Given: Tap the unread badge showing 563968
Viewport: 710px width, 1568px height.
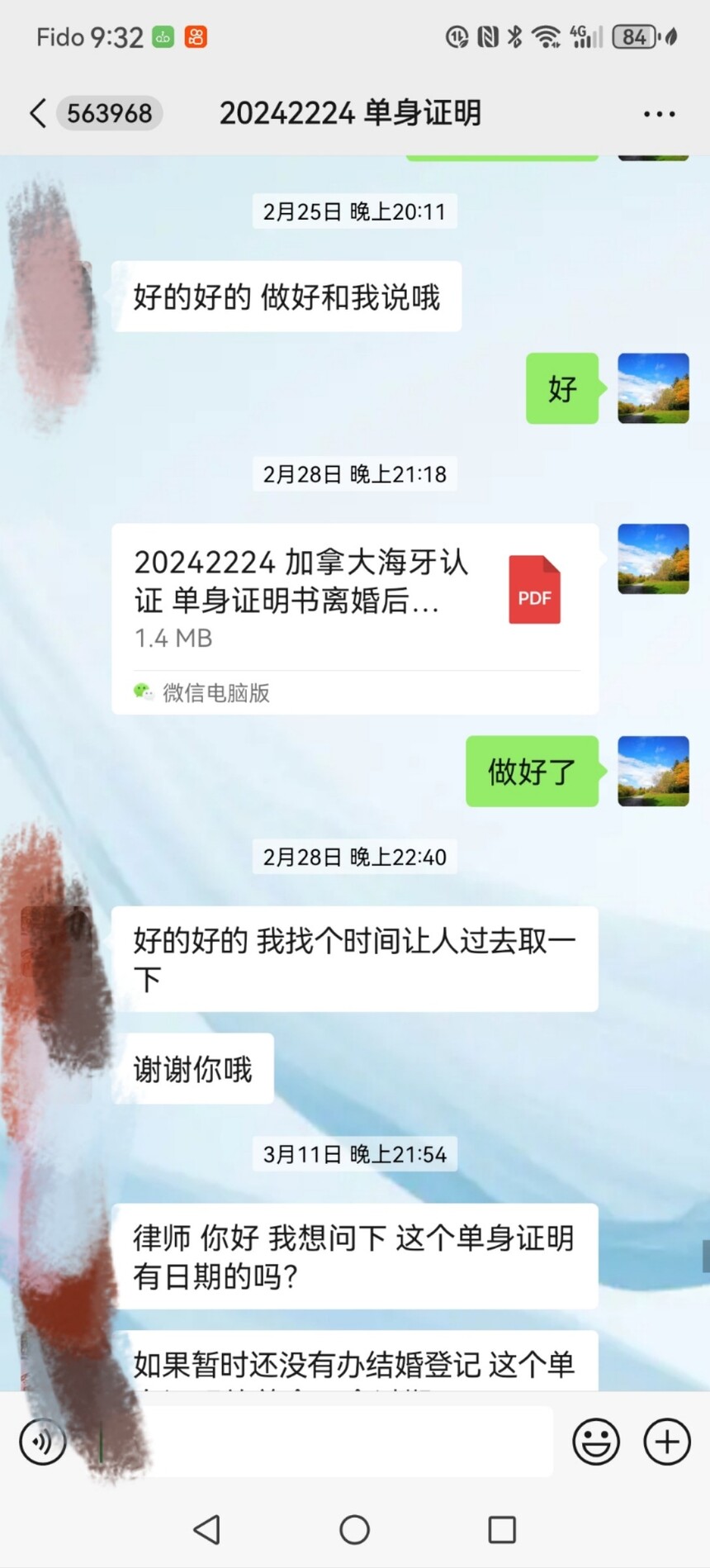Looking at the screenshot, I should tap(110, 113).
